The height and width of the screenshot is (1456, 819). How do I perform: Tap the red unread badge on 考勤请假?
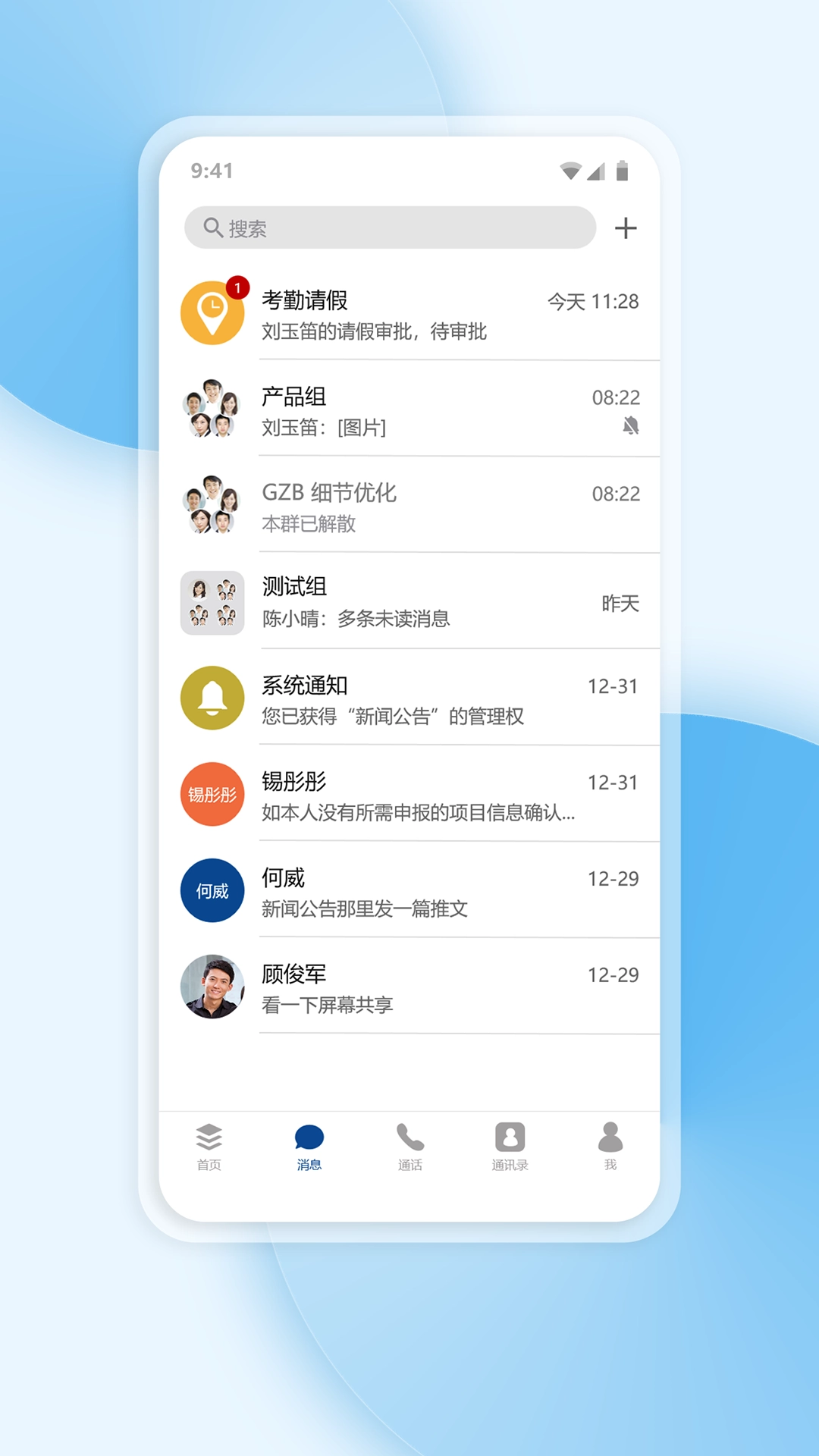(238, 286)
